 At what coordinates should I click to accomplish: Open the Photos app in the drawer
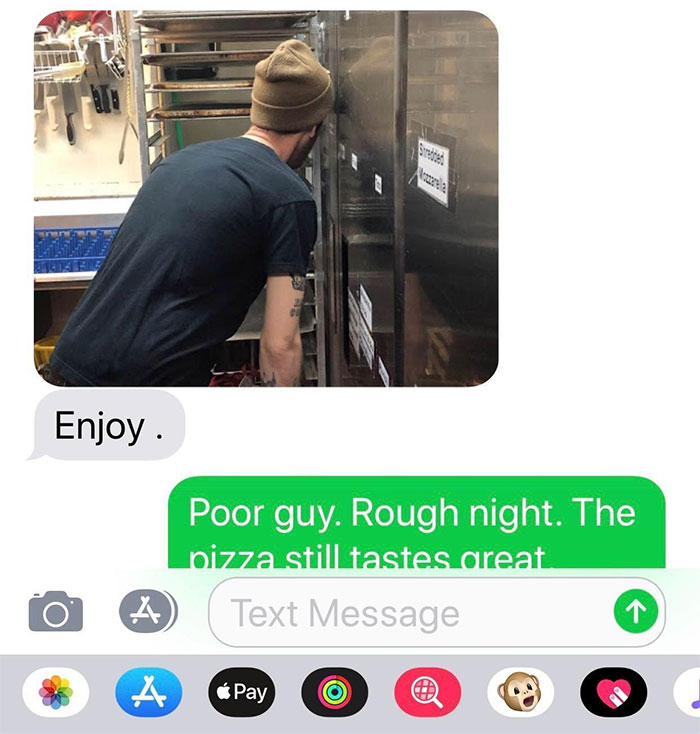(56, 693)
